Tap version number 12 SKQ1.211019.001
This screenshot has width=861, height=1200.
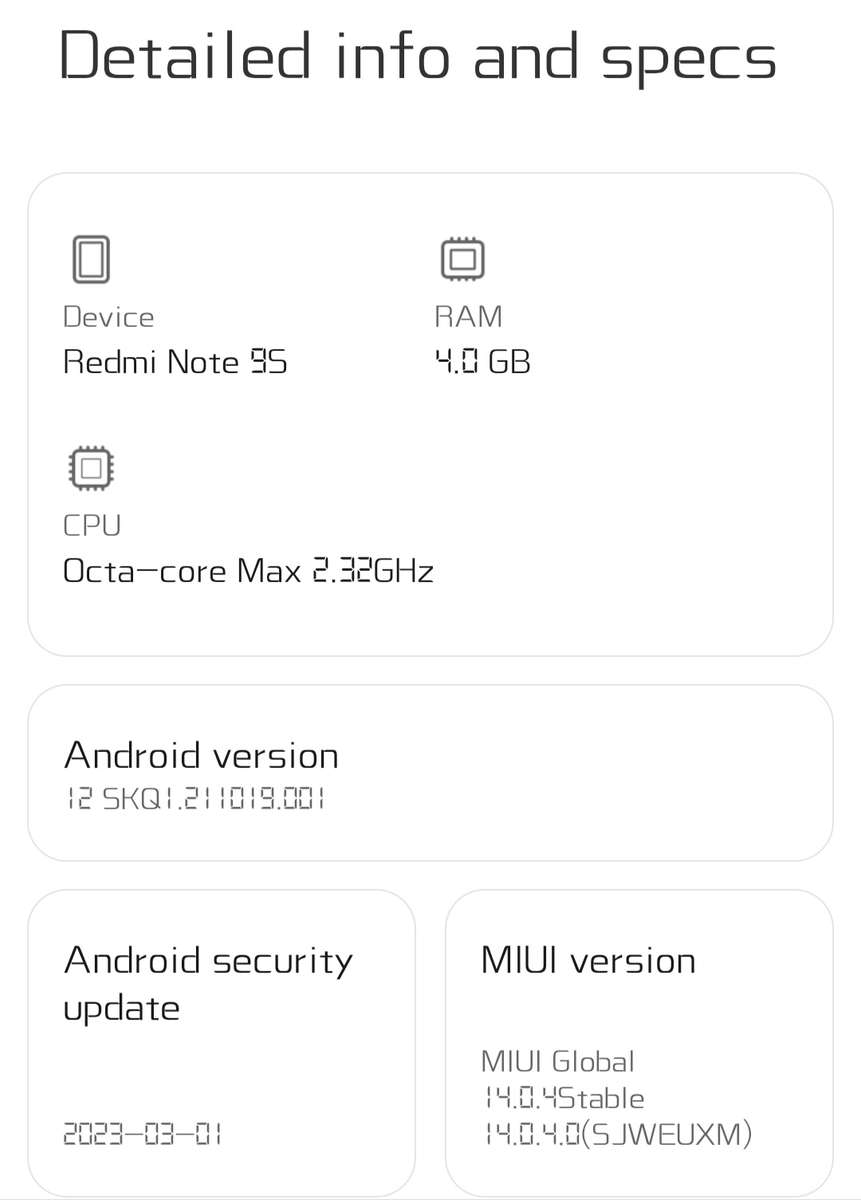coord(194,798)
